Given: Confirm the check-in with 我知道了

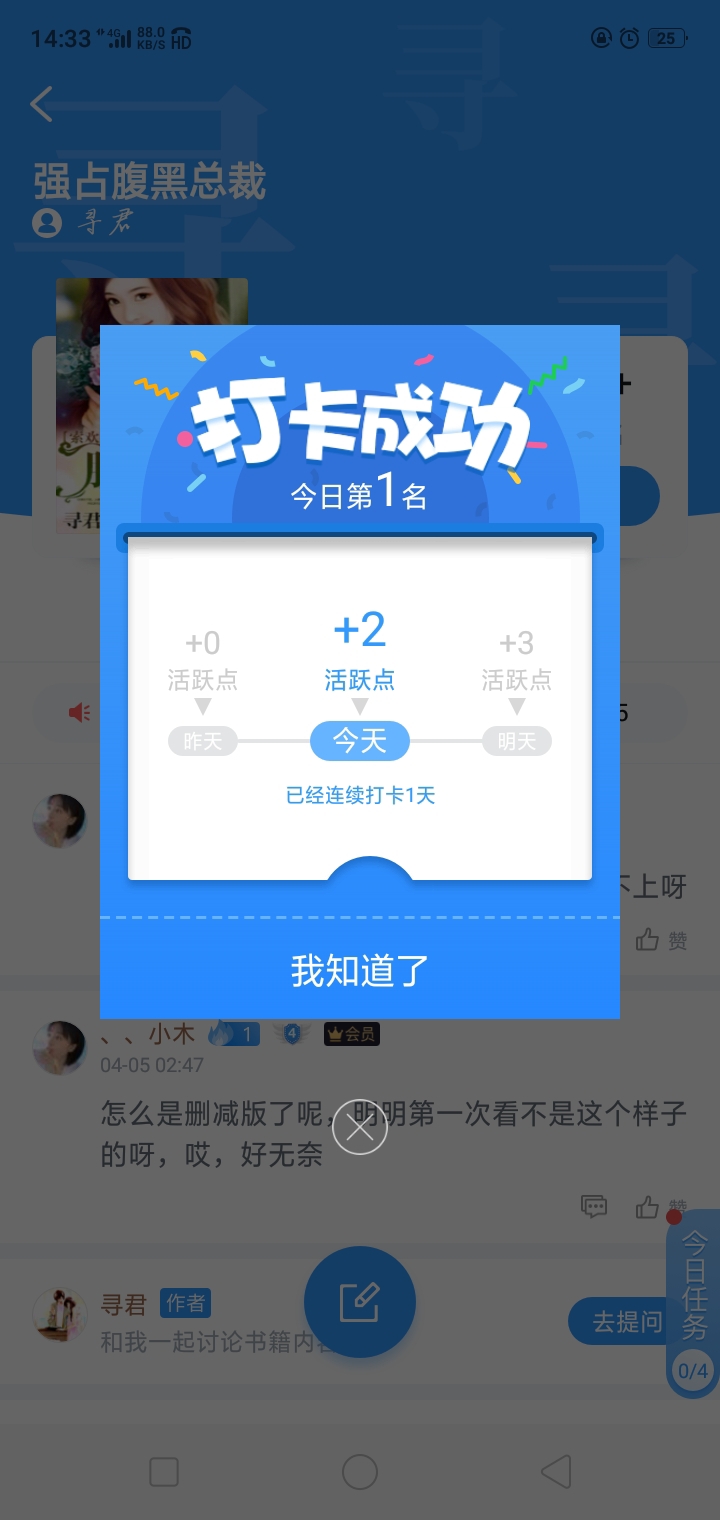Looking at the screenshot, I should click(x=360, y=970).
